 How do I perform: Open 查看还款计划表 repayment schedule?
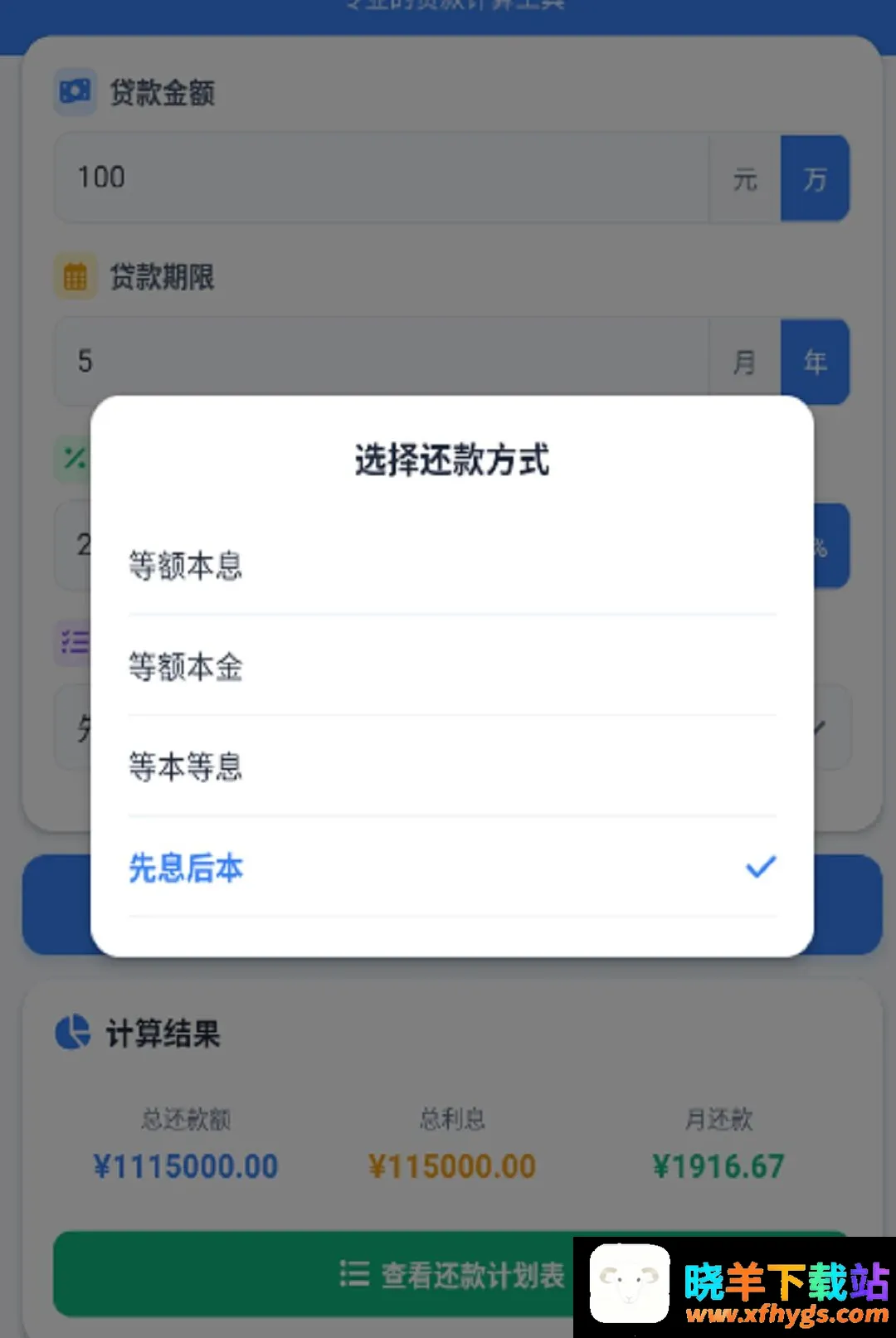pyautogui.click(x=452, y=1274)
